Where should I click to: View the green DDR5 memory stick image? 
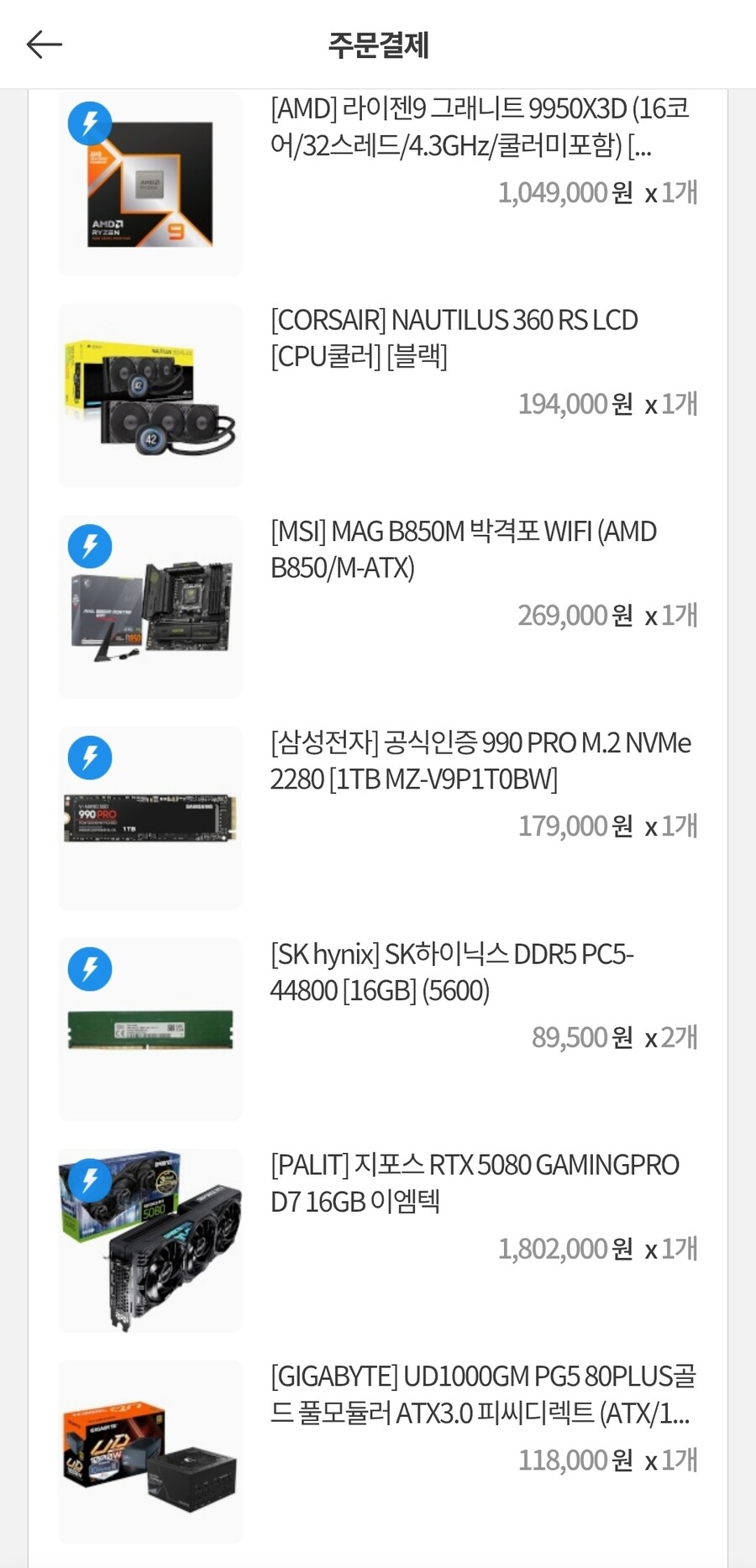point(150,1026)
